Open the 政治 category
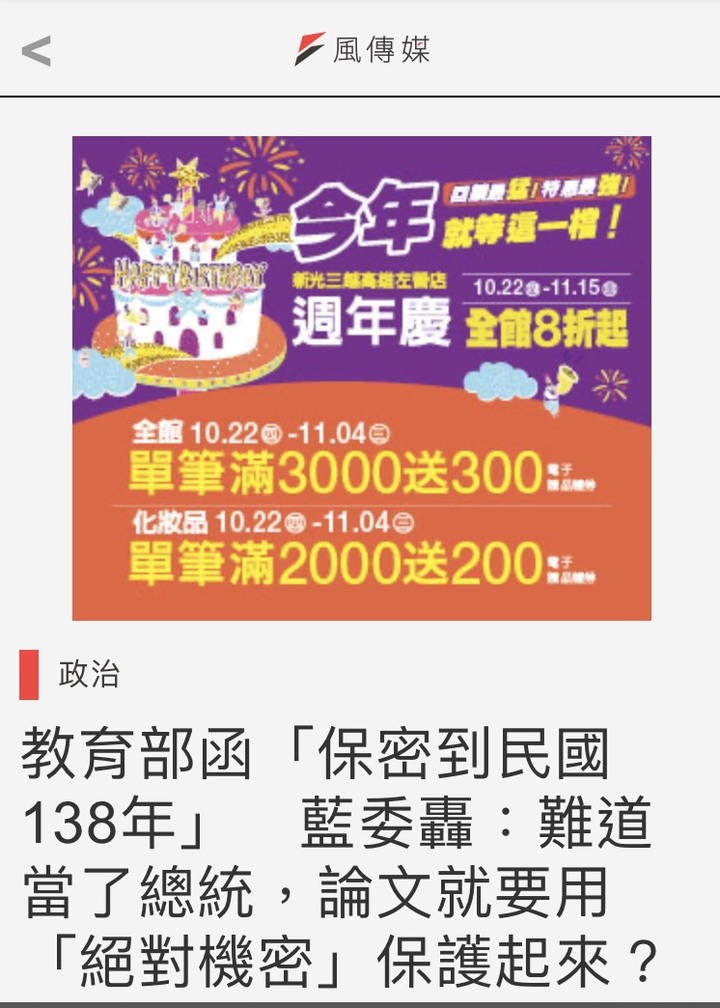The width and height of the screenshot is (720, 1008). tap(88, 675)
